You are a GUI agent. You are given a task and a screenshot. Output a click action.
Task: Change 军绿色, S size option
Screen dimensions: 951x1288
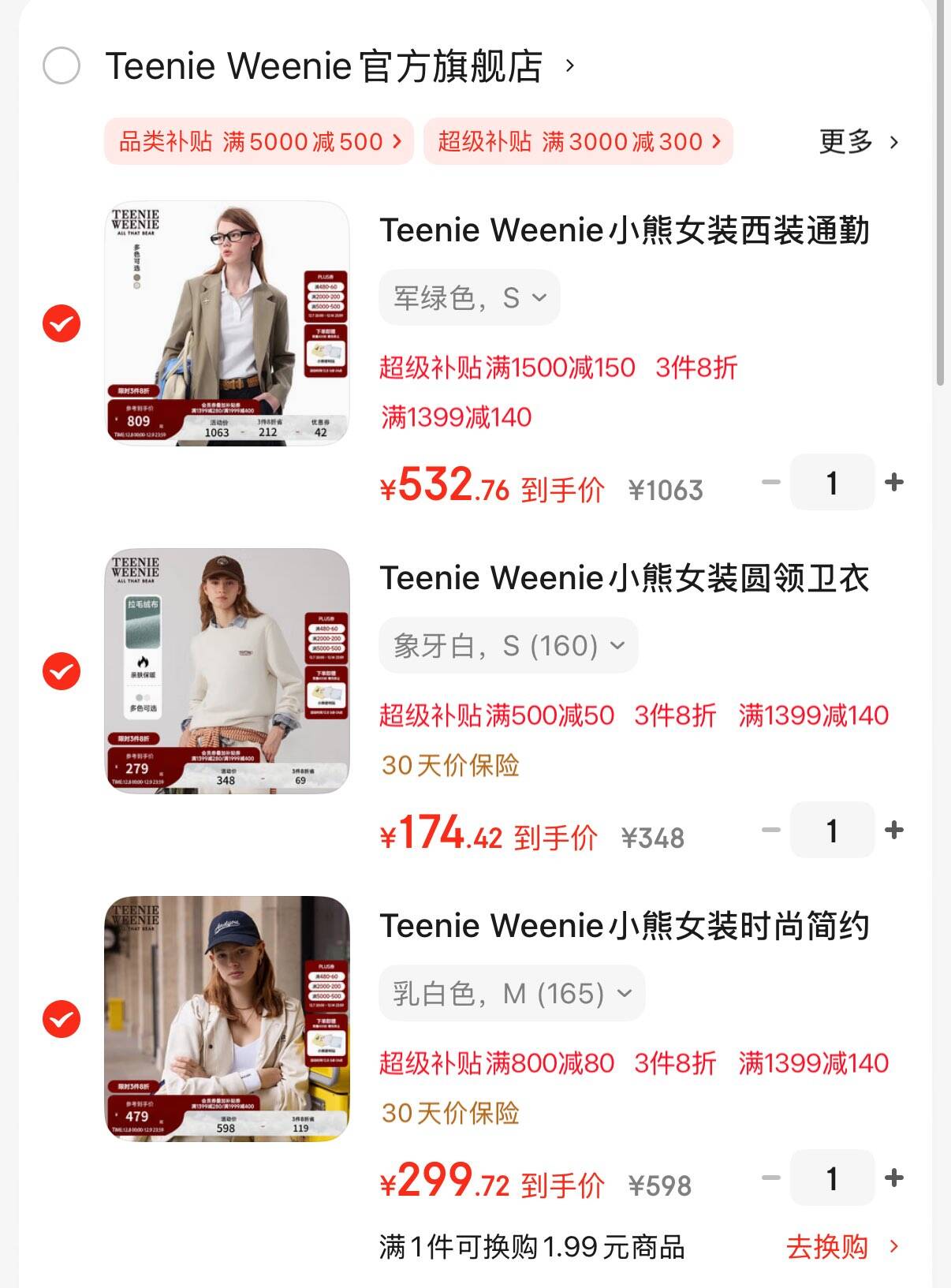(469, 297)
